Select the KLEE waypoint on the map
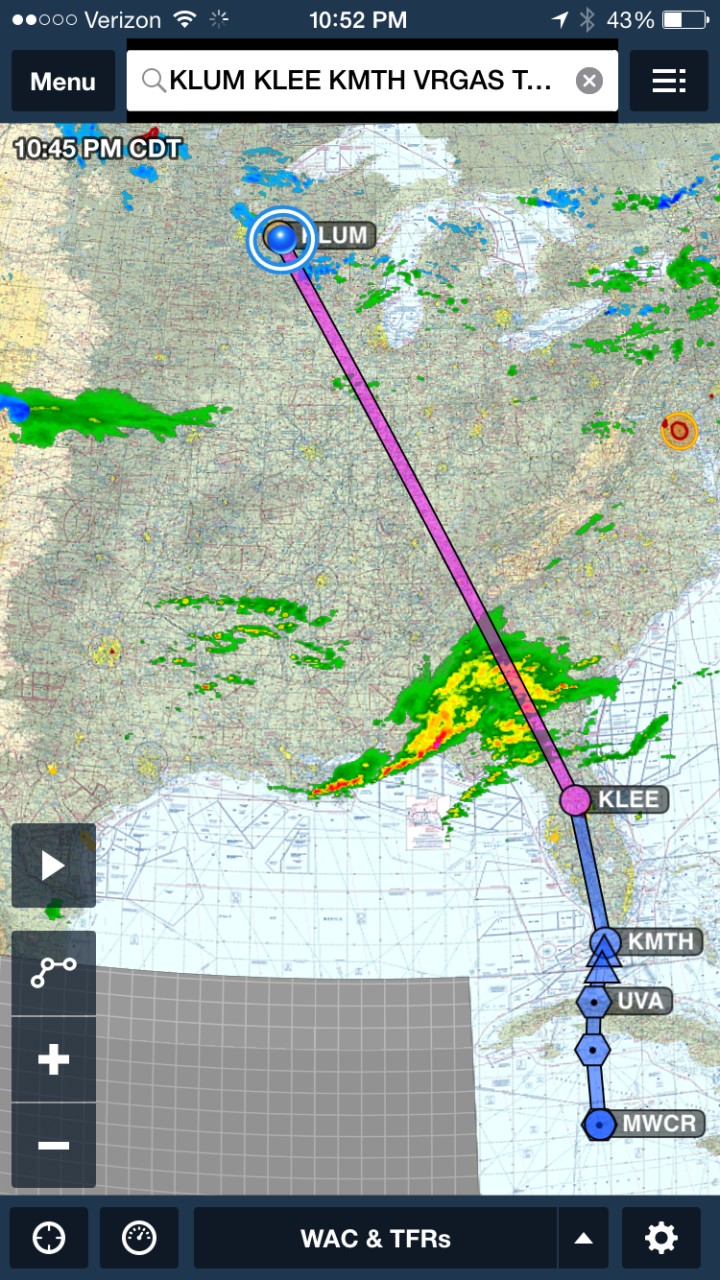 click(575, 800)
